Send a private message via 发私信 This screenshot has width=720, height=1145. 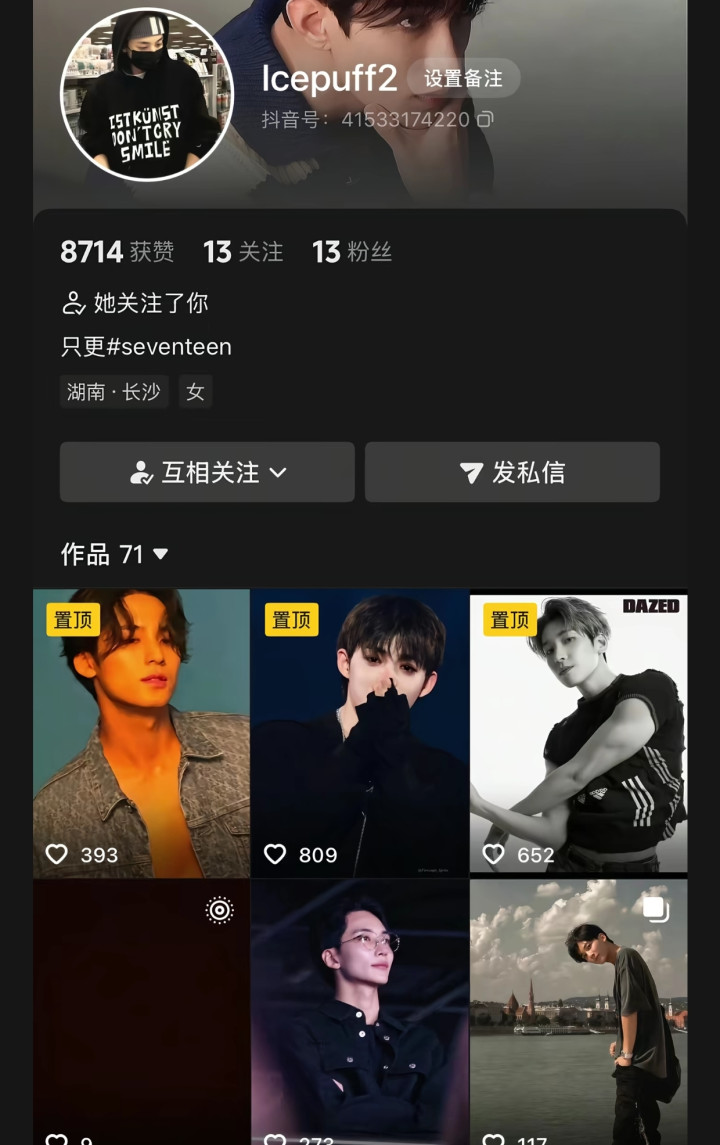[512, 472]
